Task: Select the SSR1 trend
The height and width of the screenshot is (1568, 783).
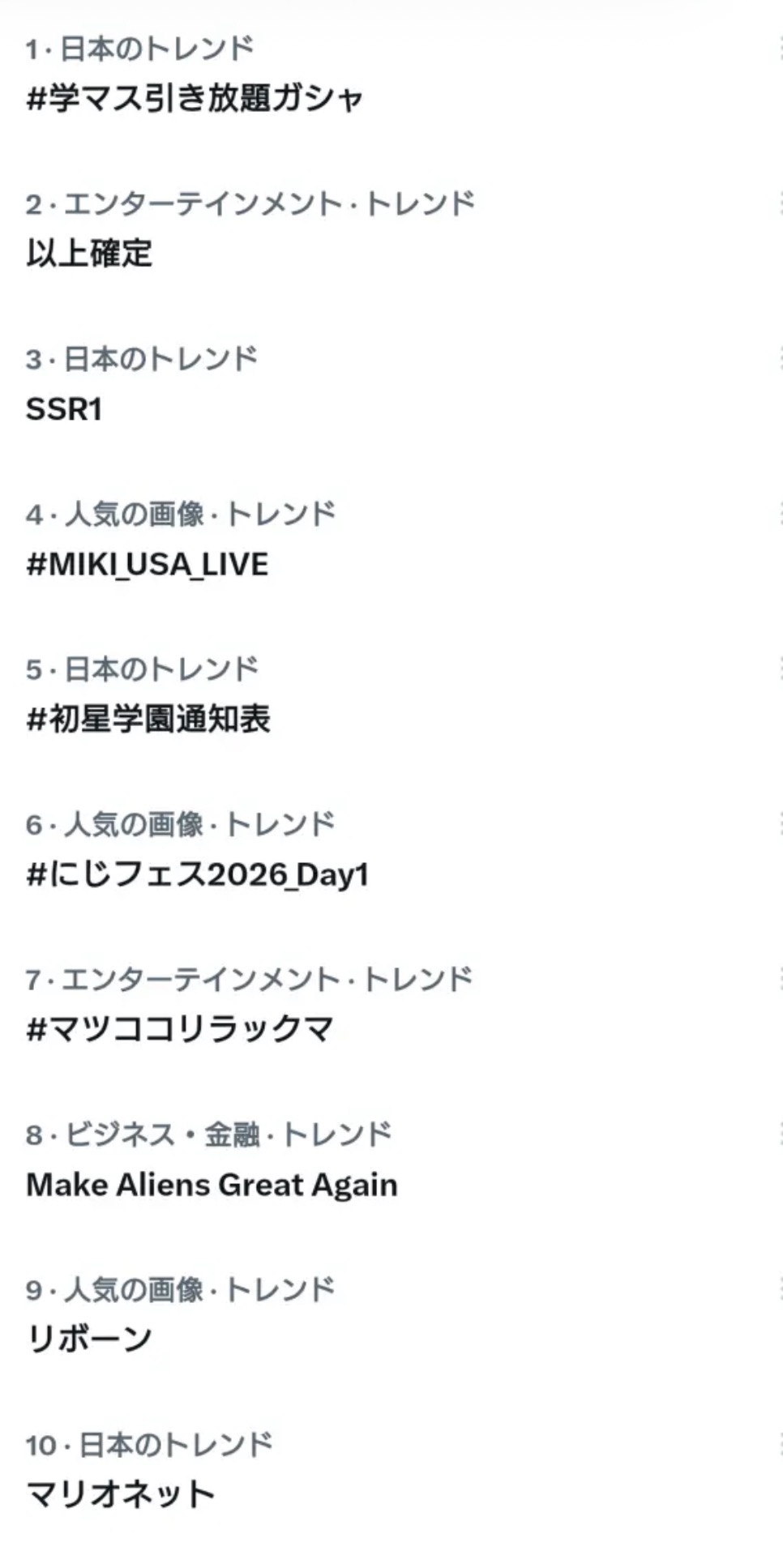Action: 64,409
